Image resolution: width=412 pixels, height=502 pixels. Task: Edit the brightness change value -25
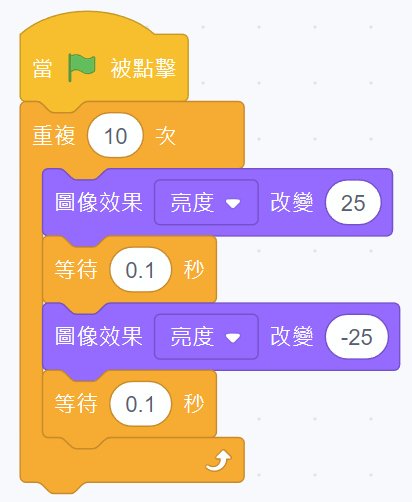point(357,337)
